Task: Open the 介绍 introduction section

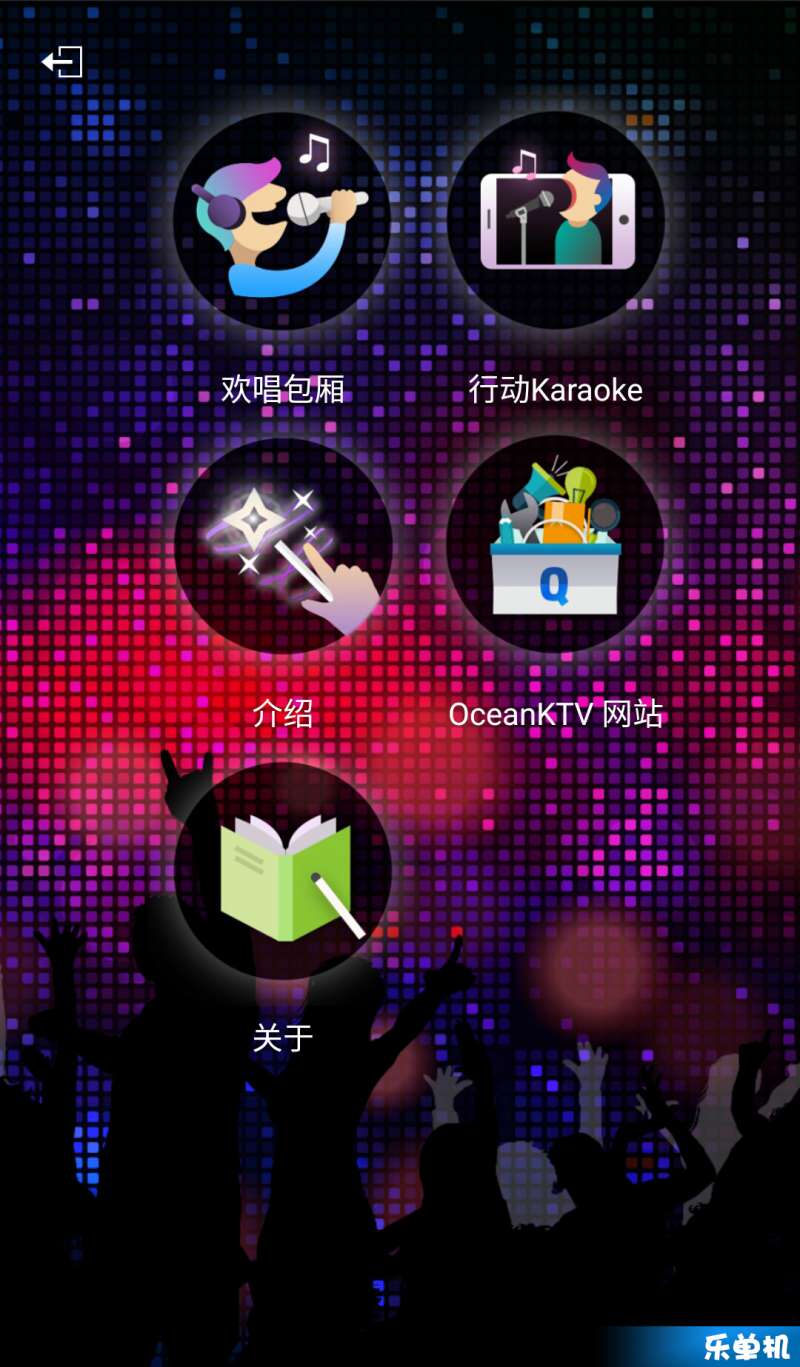Action: [282, 546]
